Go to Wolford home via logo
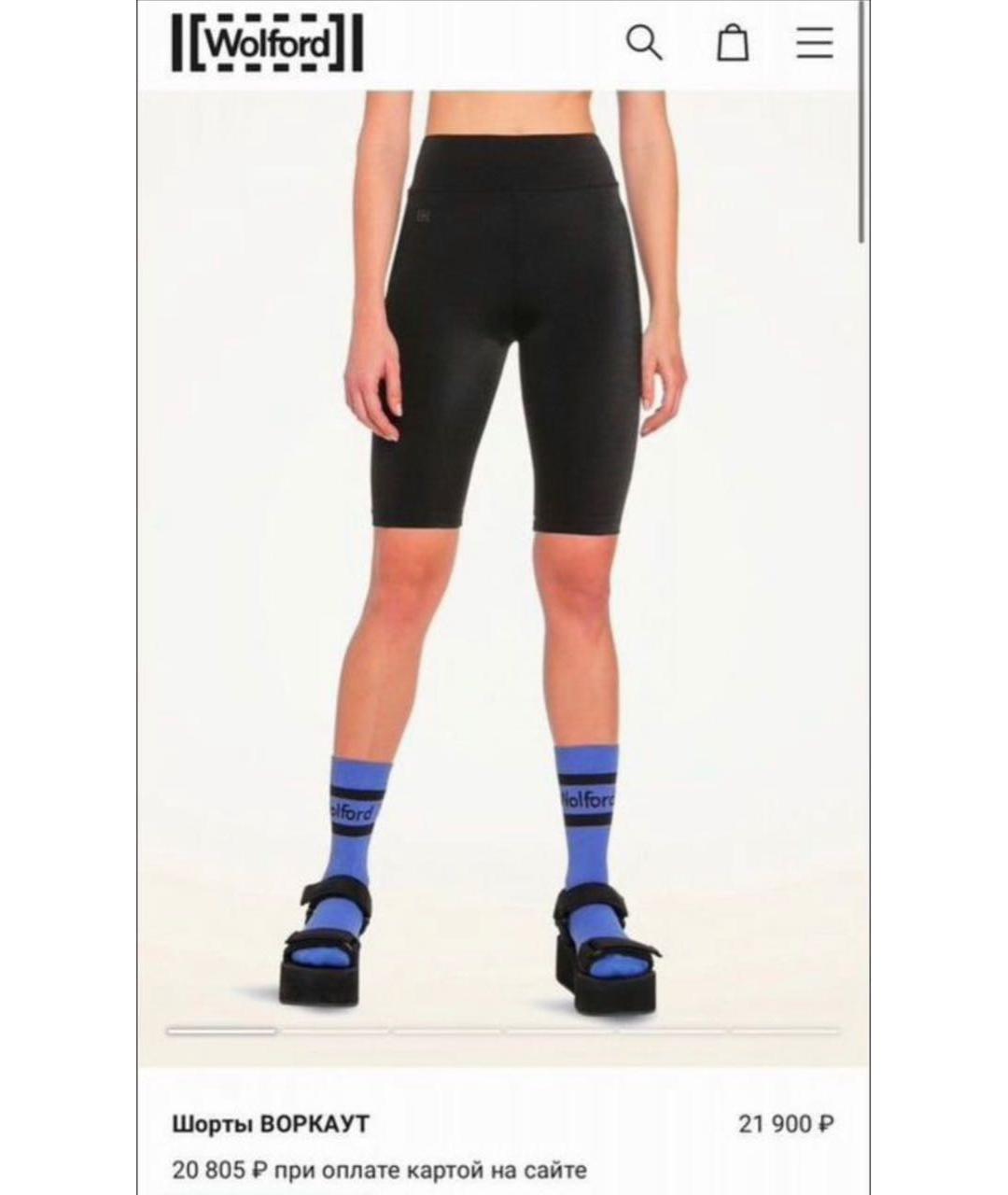 pos(267,44)
